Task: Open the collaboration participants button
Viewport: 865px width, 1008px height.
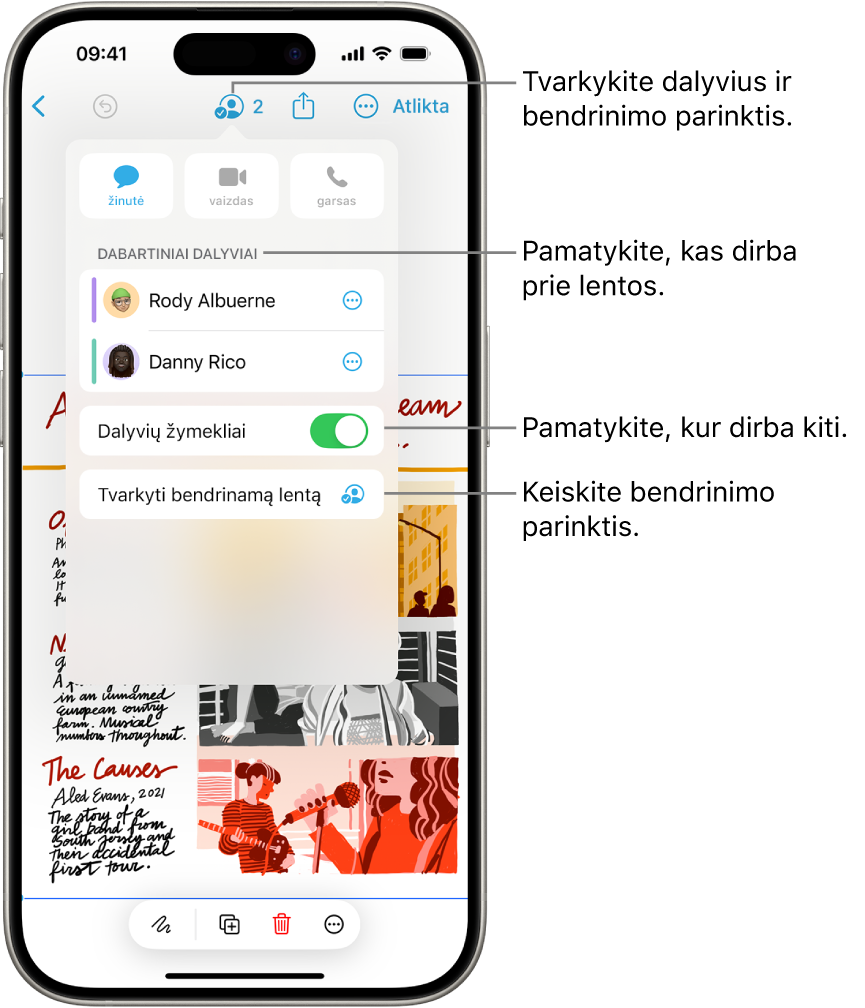Action: [237, 106]
